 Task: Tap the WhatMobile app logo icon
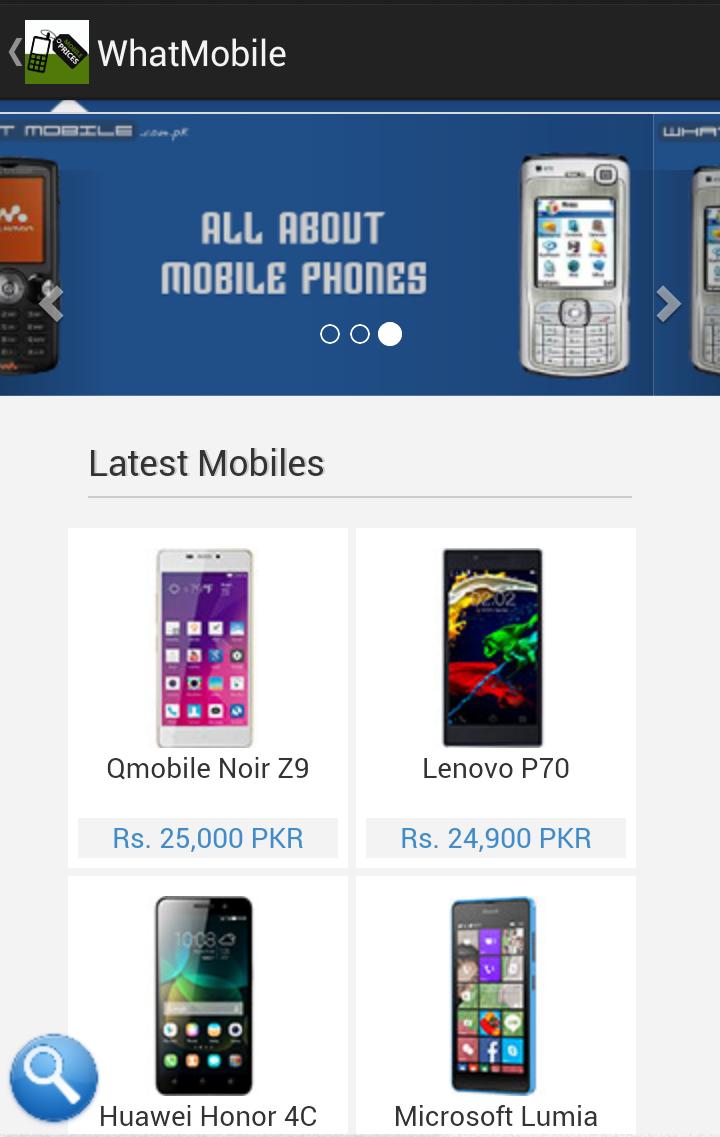tap(57, 52)
